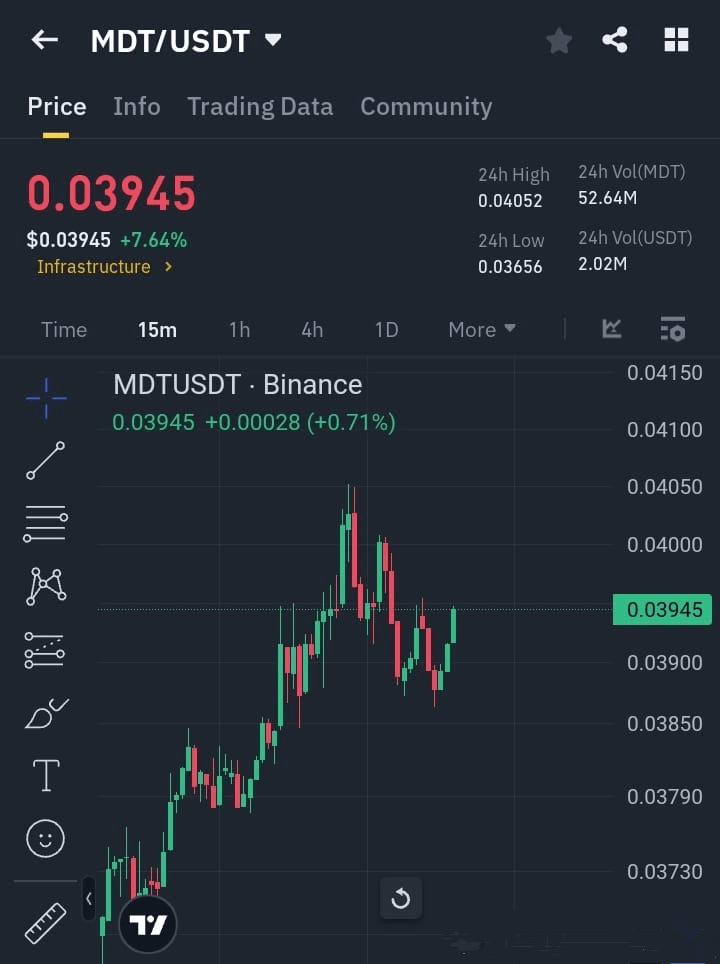Select the 1h chart interval
This screenshot has width=720, height=964.
point(239,330)
